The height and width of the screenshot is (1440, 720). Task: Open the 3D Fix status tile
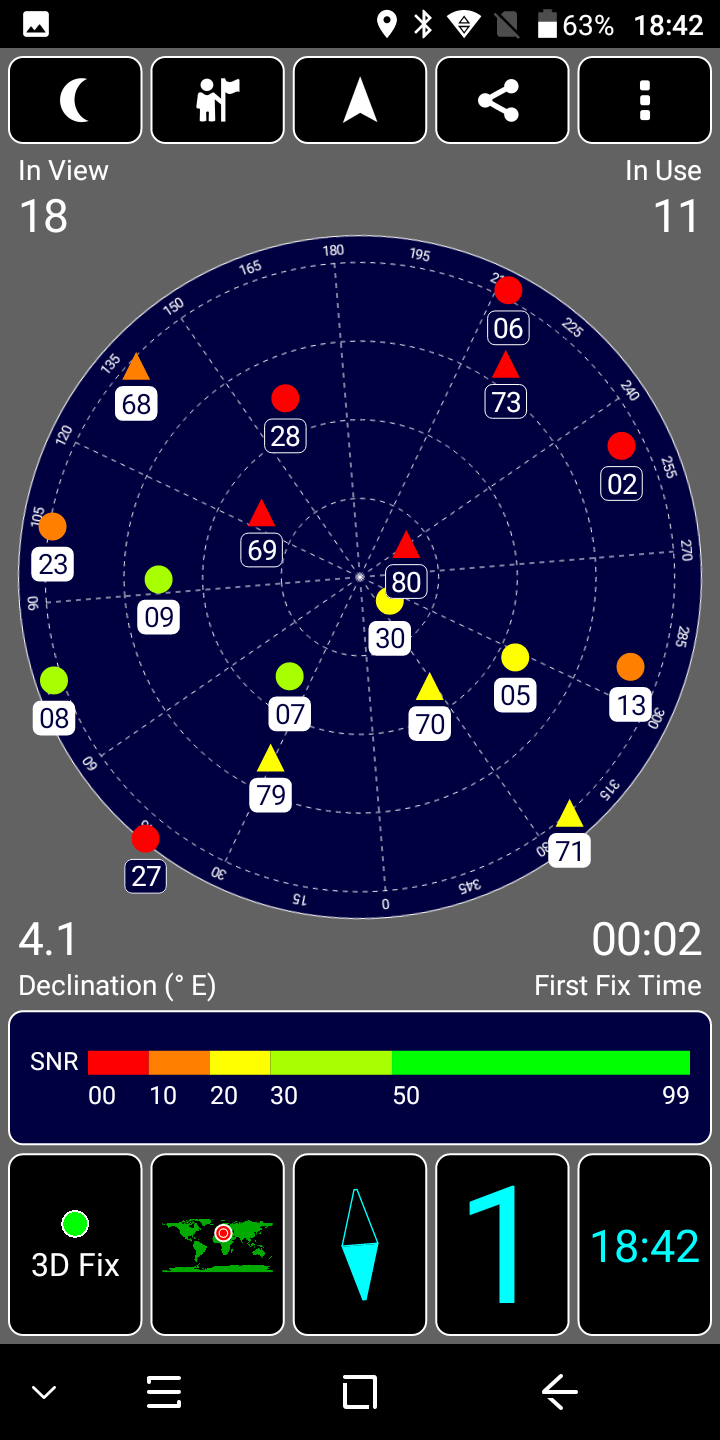[x=75, y=1245]
